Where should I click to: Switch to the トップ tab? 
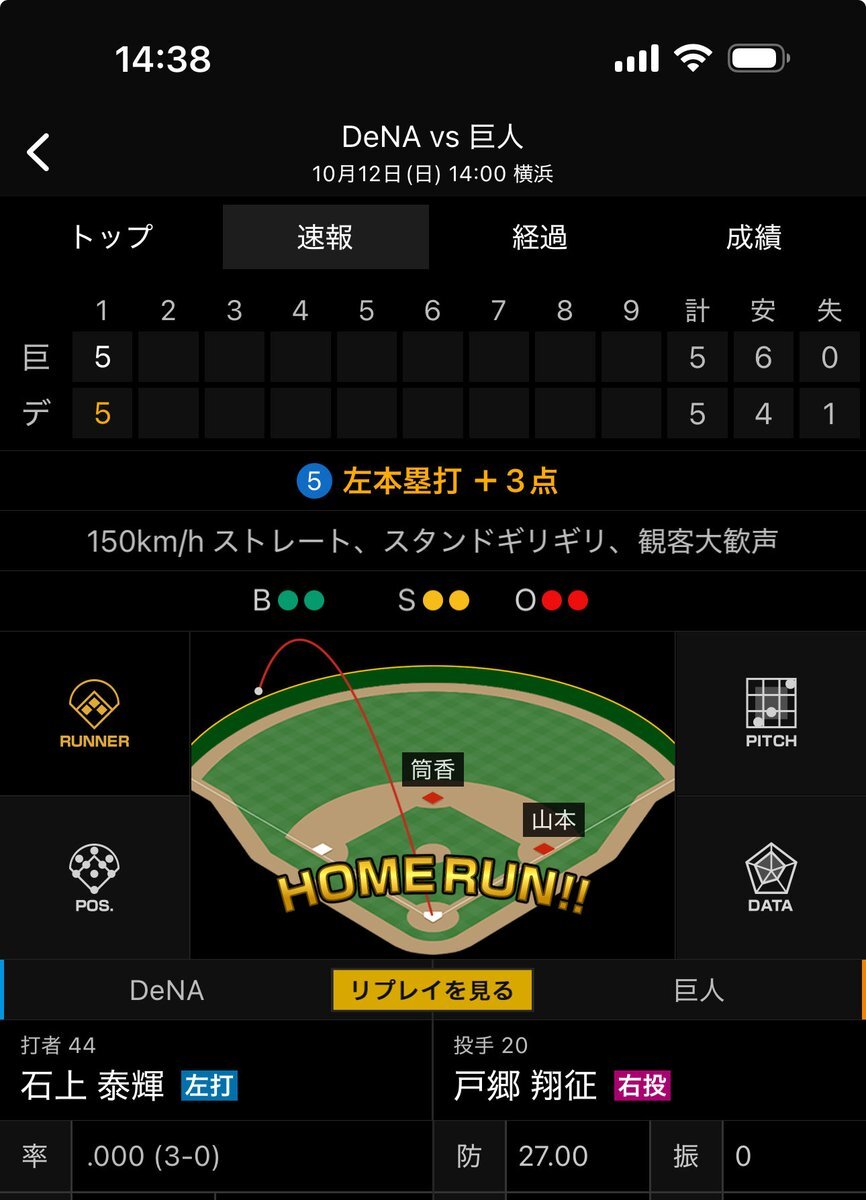111,237
